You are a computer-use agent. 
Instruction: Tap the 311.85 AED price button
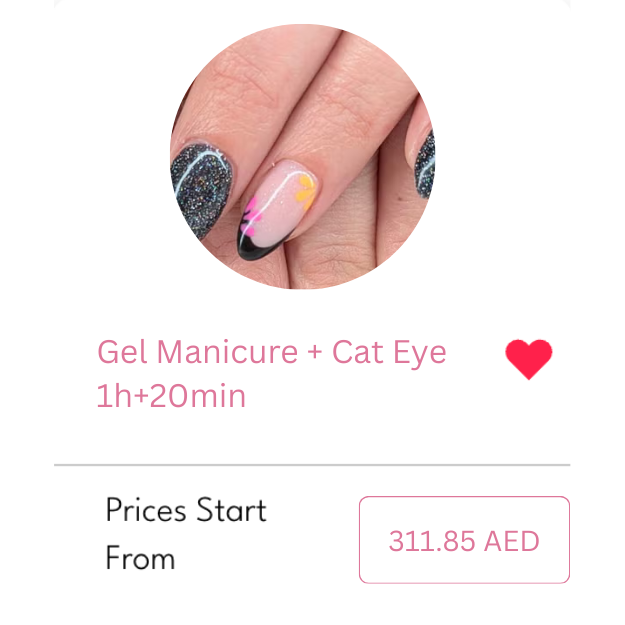(x=464, y=540)
